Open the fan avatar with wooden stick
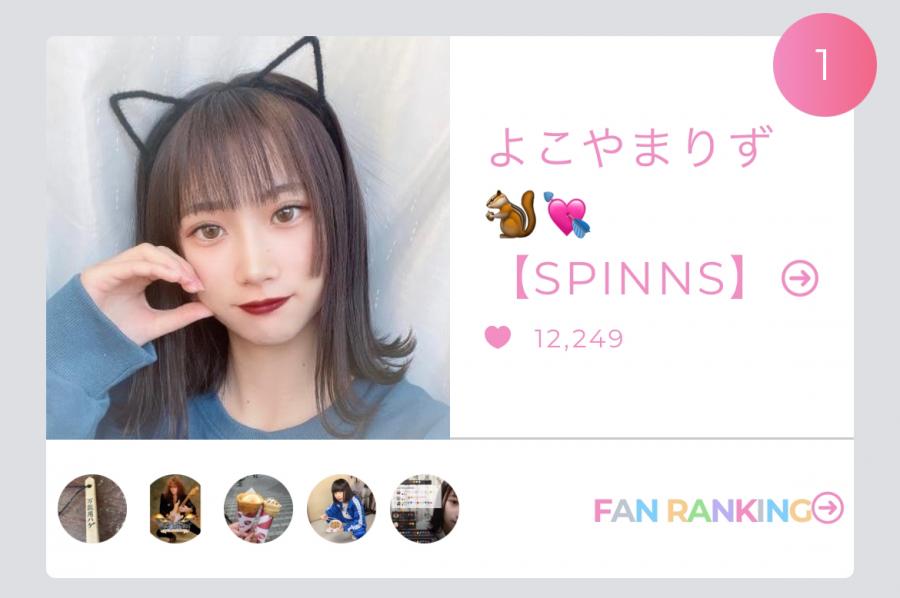The image size is (900, 598). [92, 509]
